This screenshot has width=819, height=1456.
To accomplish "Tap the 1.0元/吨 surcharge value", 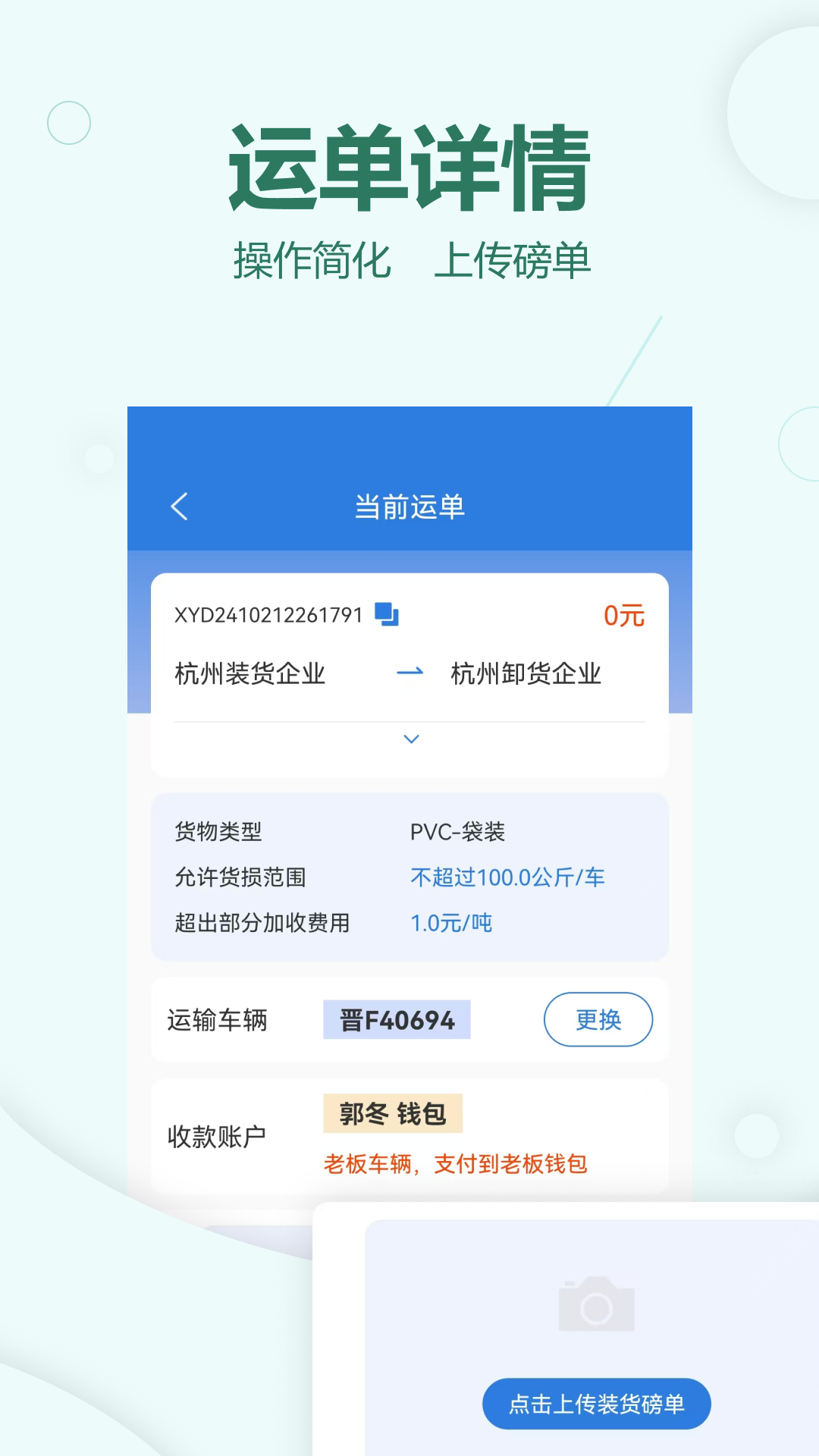I will pyautogui.click(x=450, y=922).
